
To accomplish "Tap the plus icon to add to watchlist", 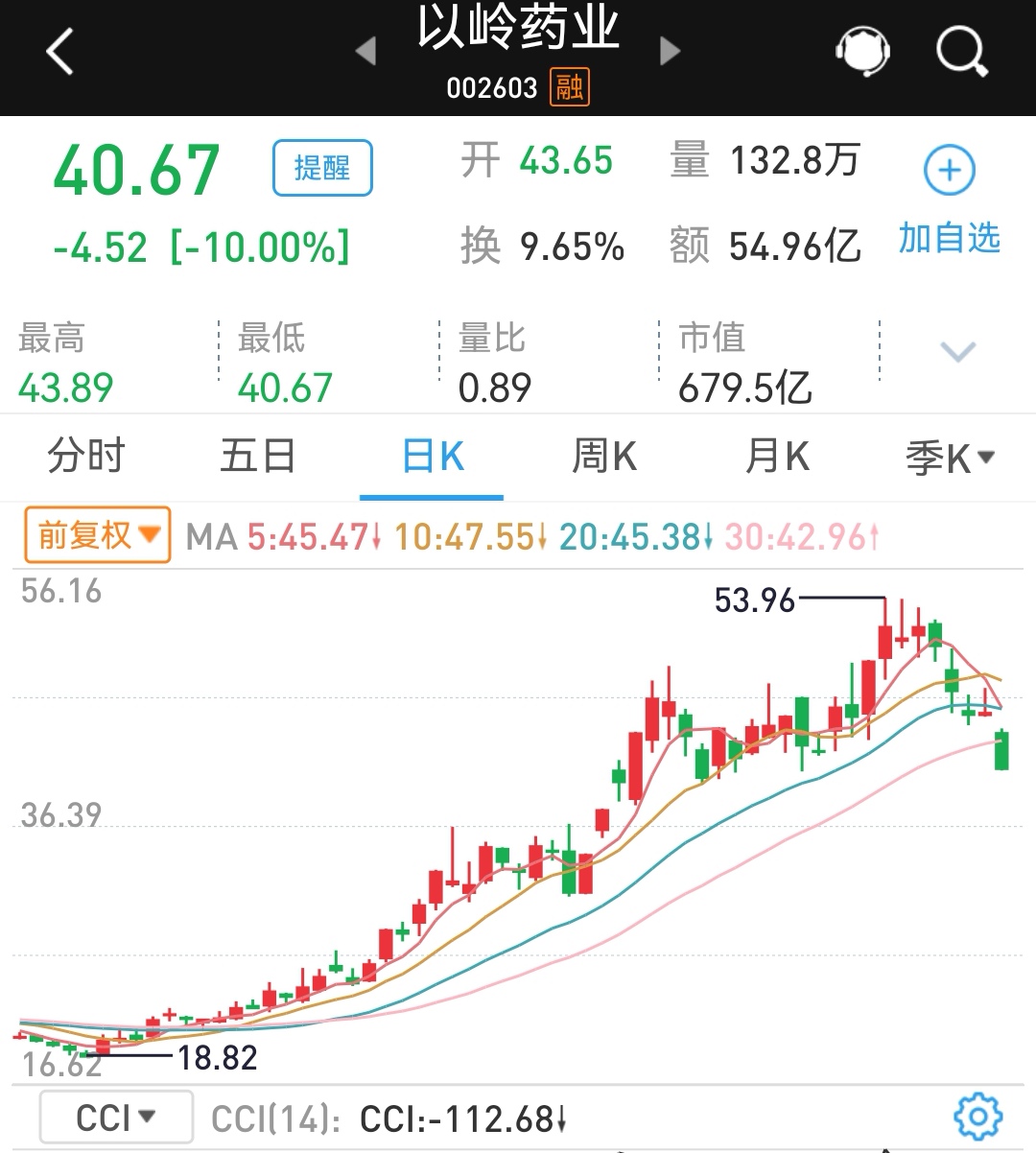I will [948, 169].
